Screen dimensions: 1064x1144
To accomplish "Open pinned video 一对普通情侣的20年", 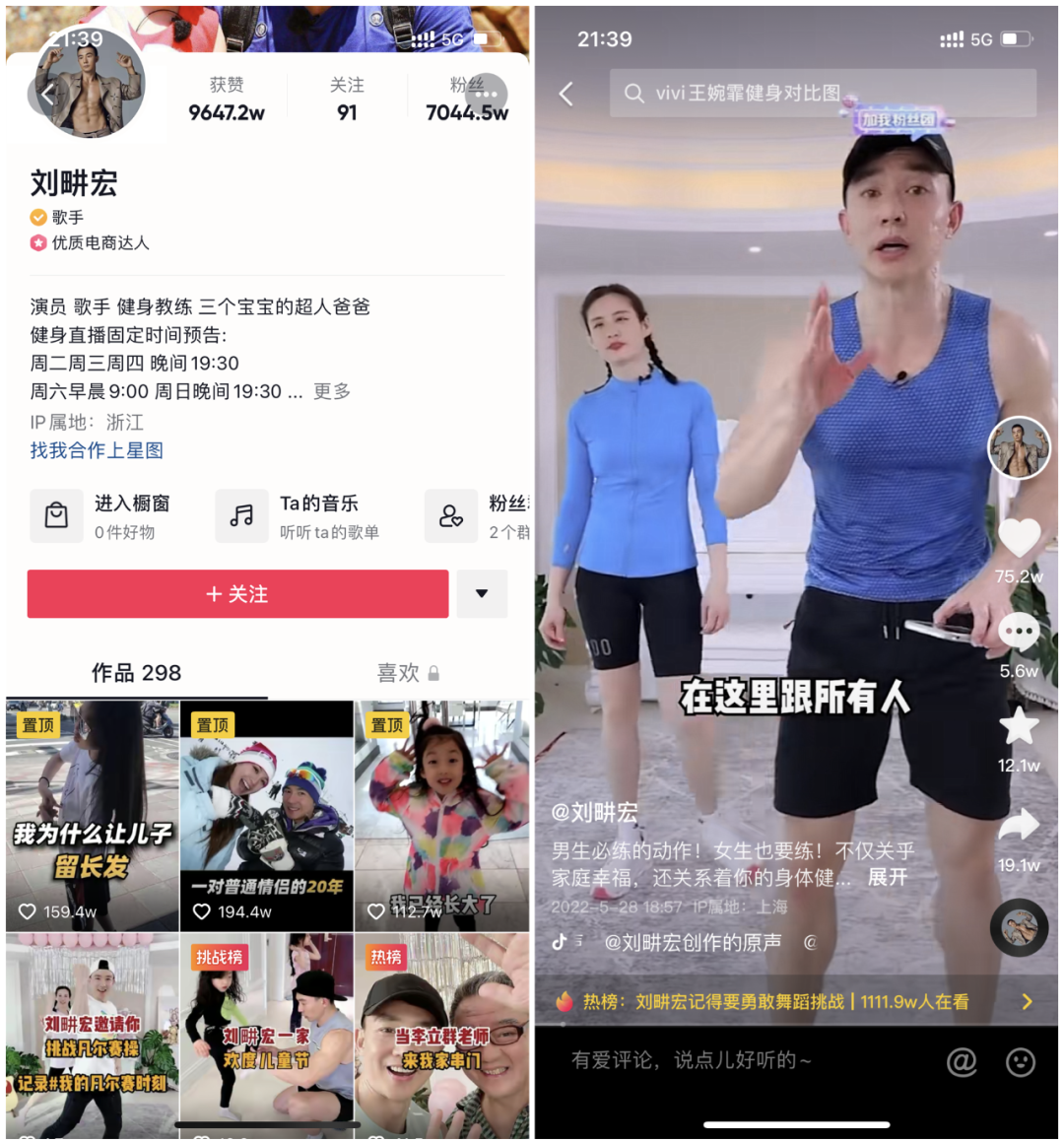I will (x=266, y=816).
